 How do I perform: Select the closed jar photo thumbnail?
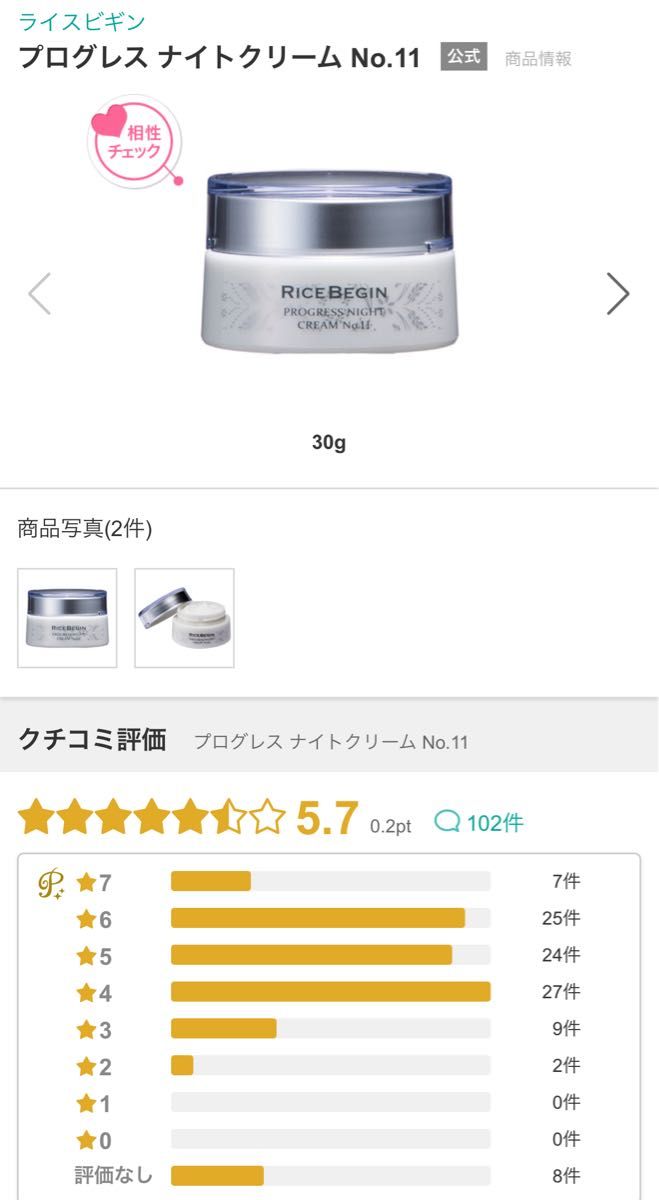67,618
